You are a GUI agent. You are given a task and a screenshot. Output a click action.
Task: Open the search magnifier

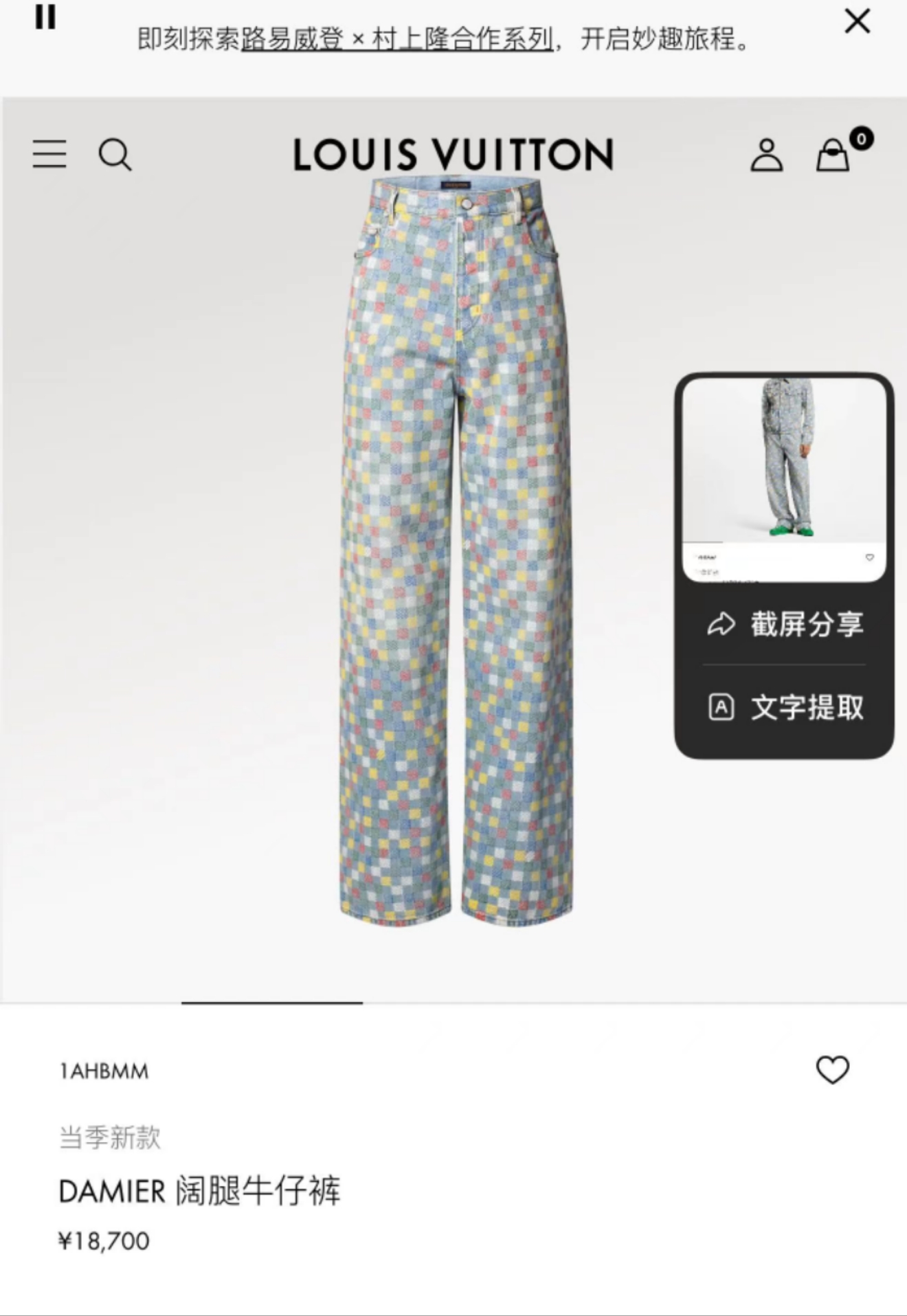point(115,154)
